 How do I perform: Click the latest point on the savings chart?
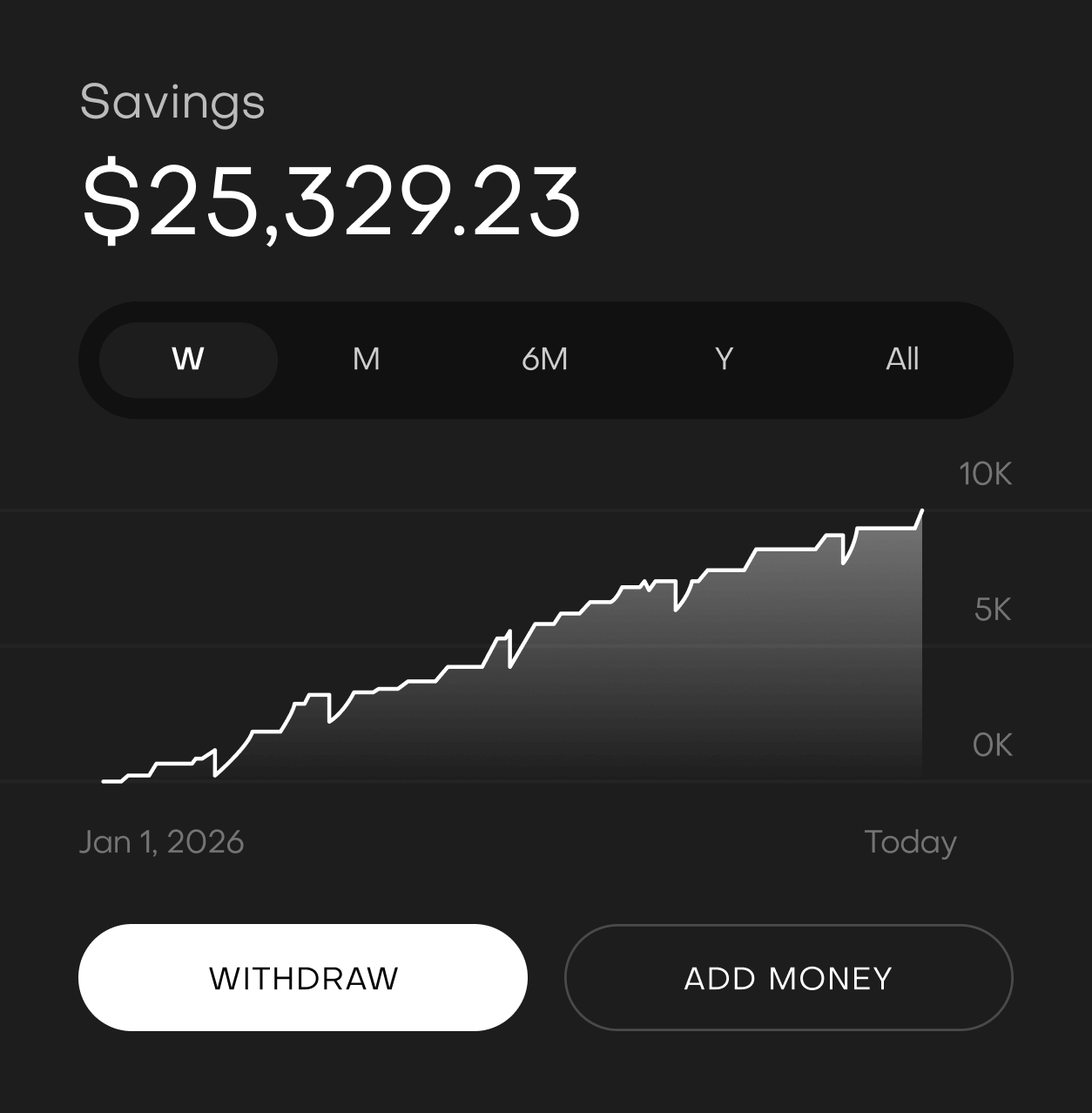(921, 509)
